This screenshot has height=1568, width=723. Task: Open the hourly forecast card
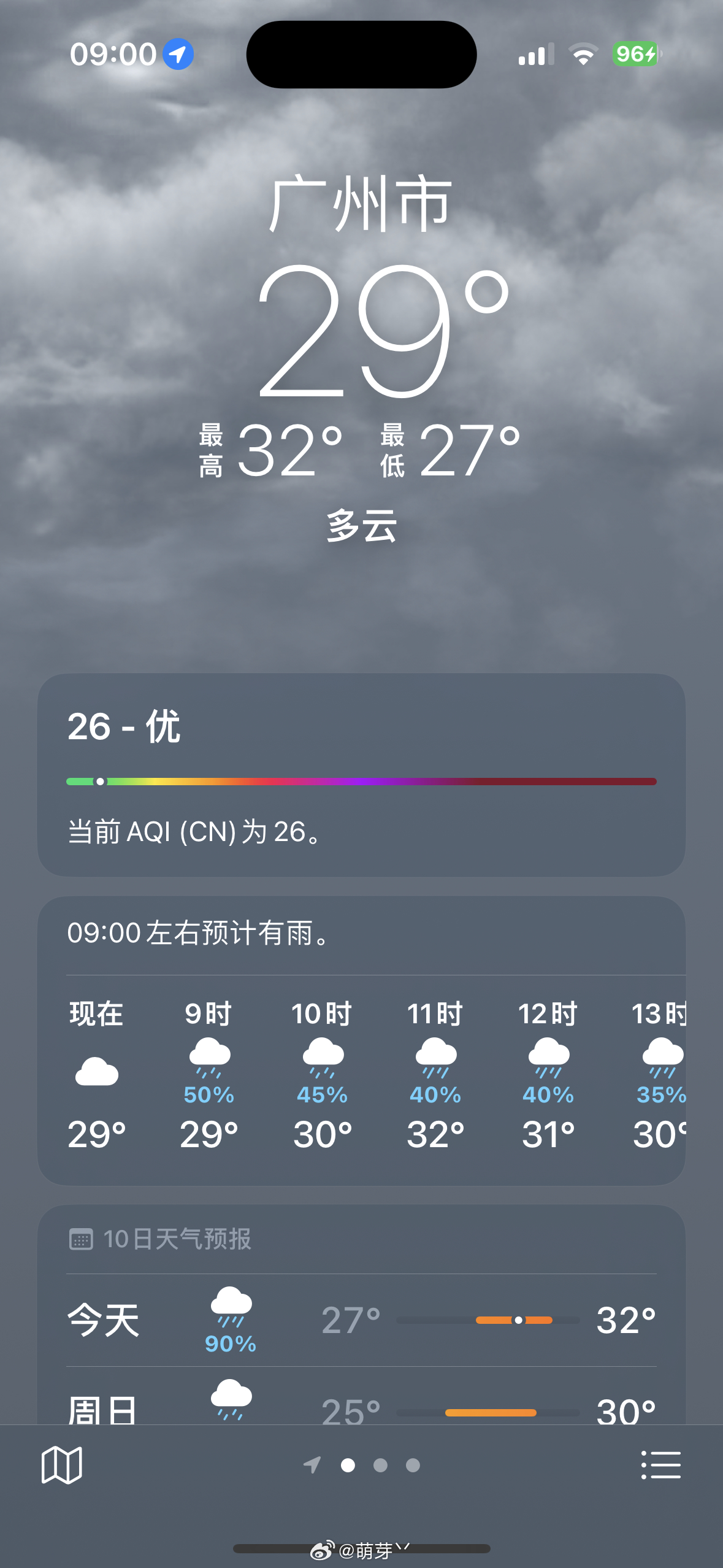coord(361,1041)
